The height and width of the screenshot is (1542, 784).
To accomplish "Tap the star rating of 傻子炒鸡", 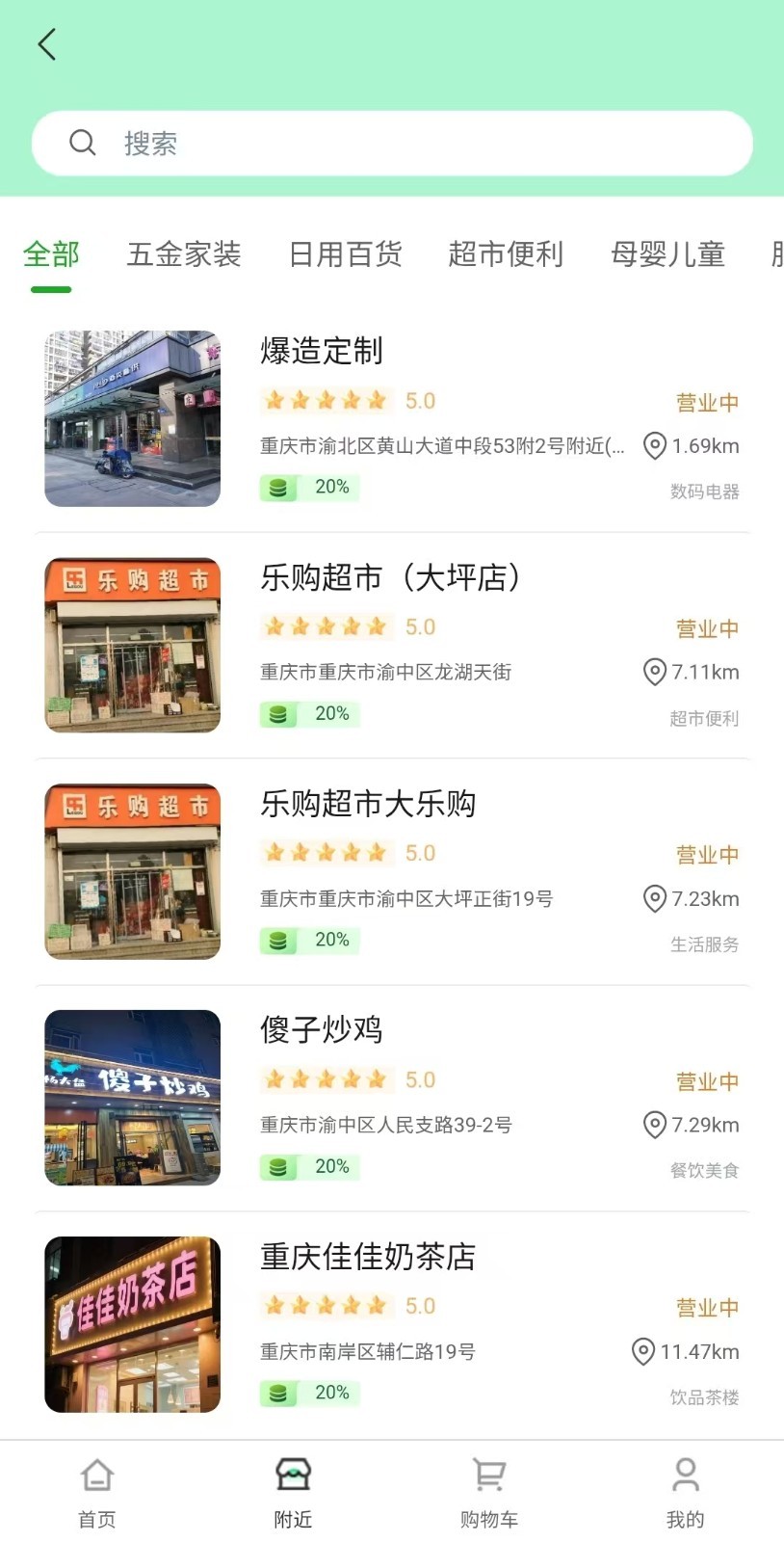I will click(x=326, y=1079).
